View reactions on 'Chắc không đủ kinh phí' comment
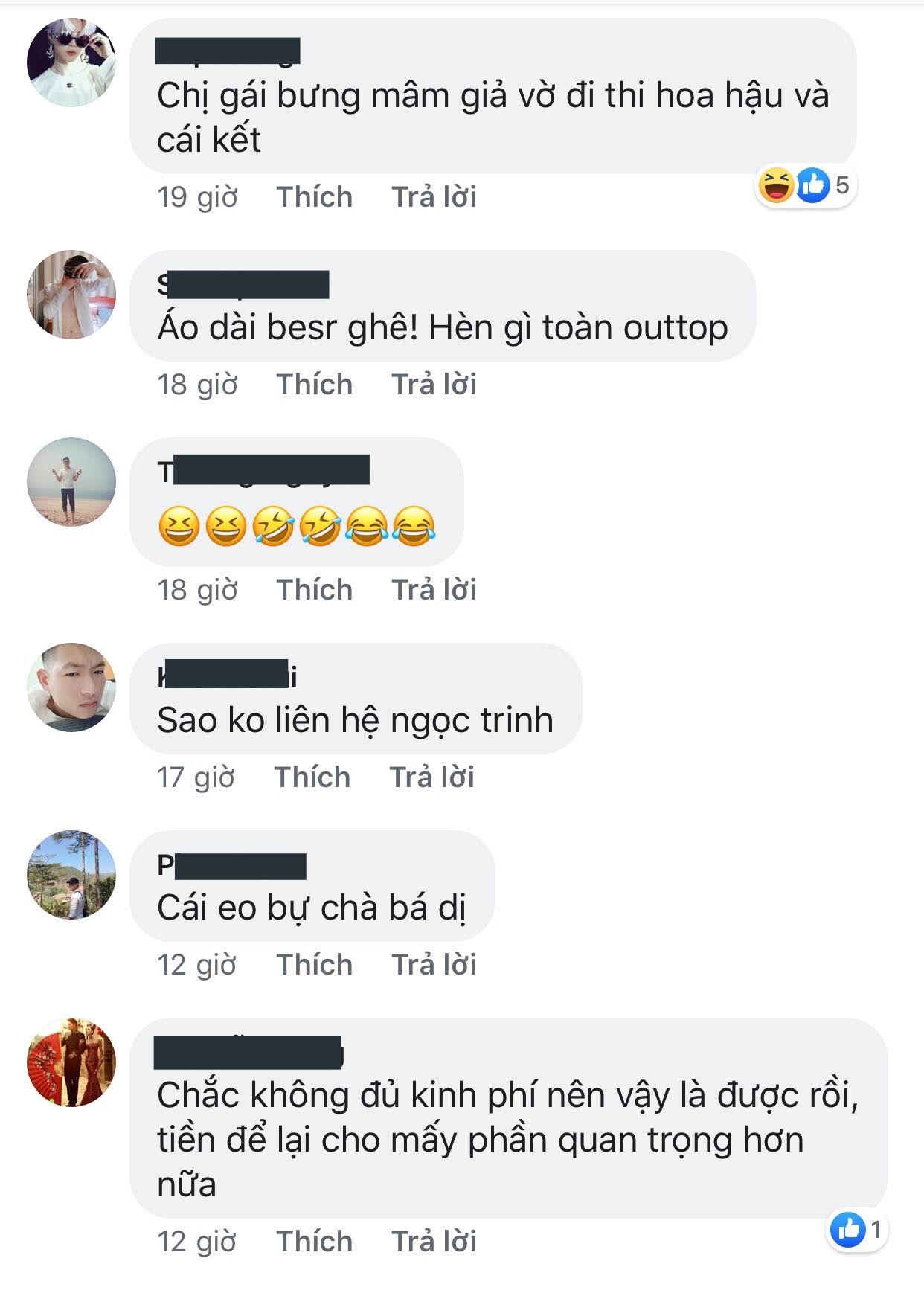 coord(857,1230)
